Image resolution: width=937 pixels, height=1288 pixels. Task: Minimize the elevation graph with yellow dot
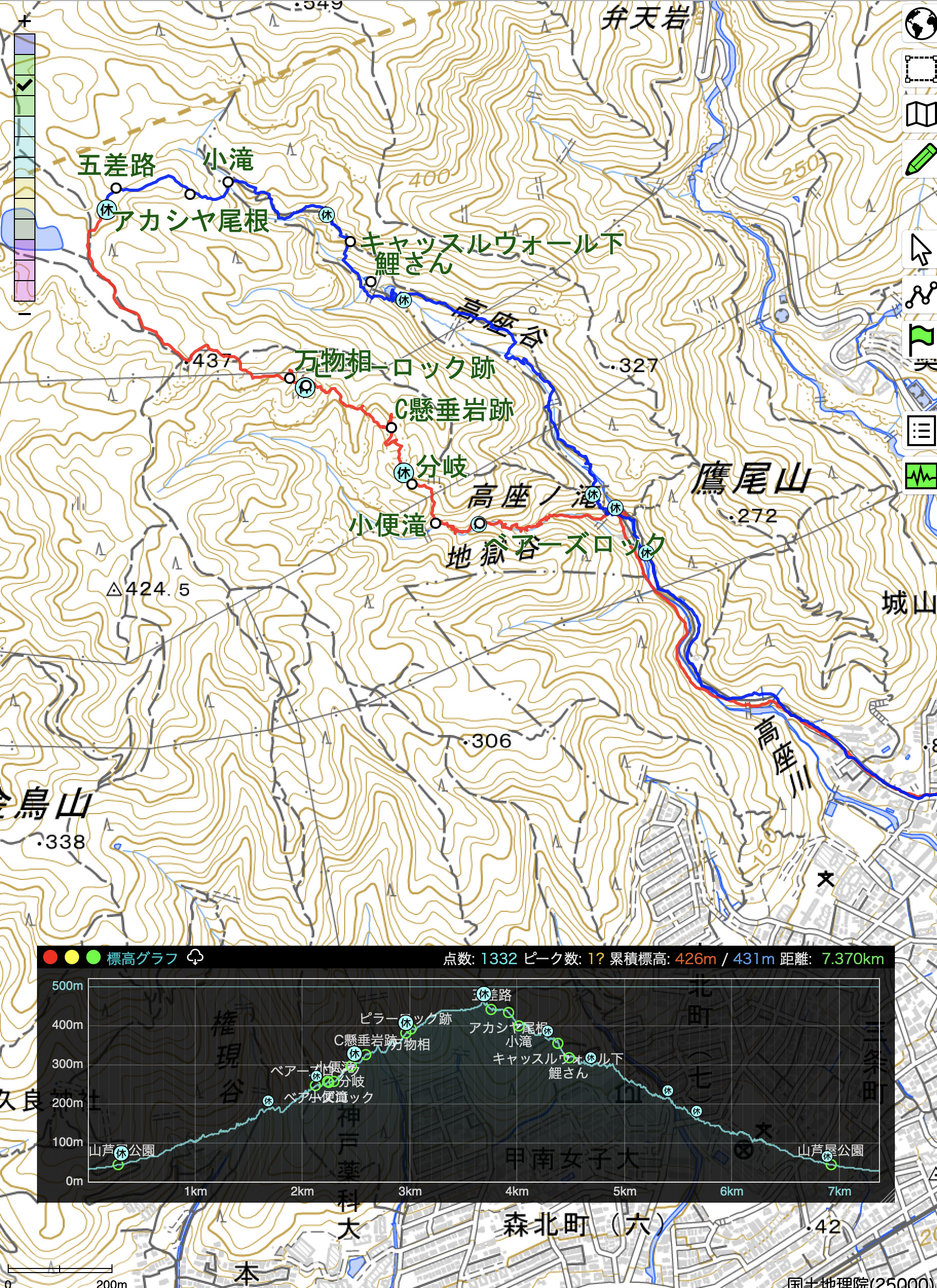[72, 958]
